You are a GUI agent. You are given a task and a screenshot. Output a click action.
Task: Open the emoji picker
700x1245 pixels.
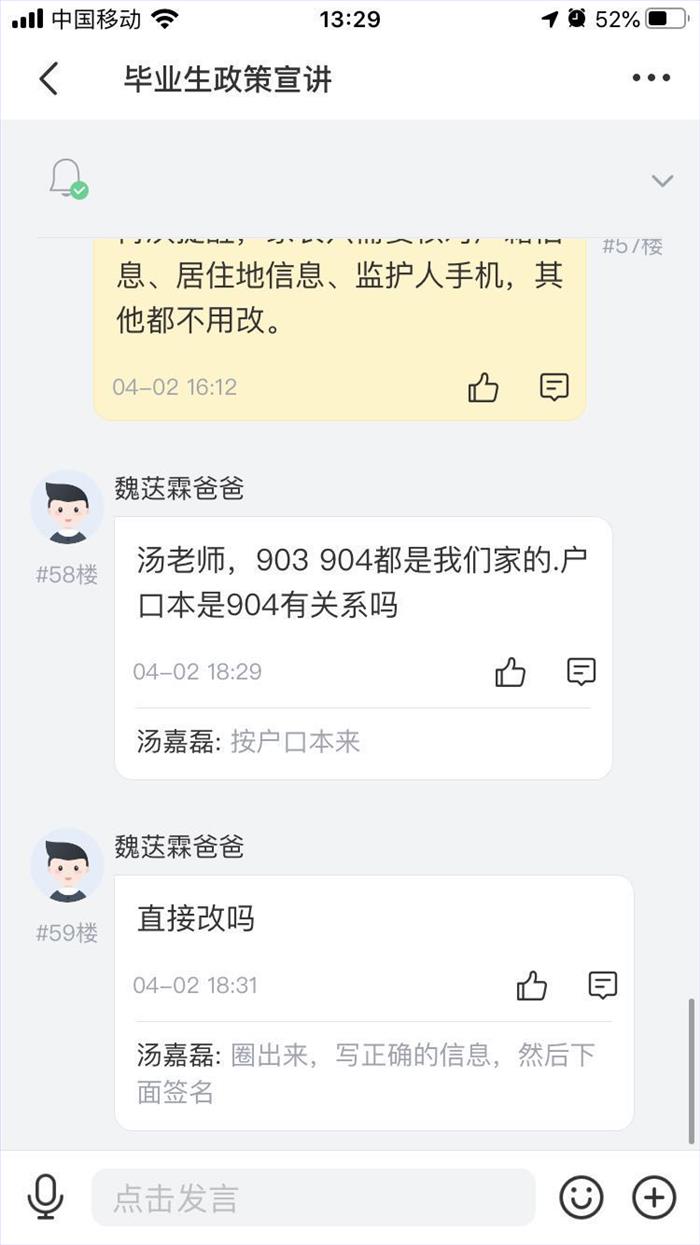point(581,1197)
